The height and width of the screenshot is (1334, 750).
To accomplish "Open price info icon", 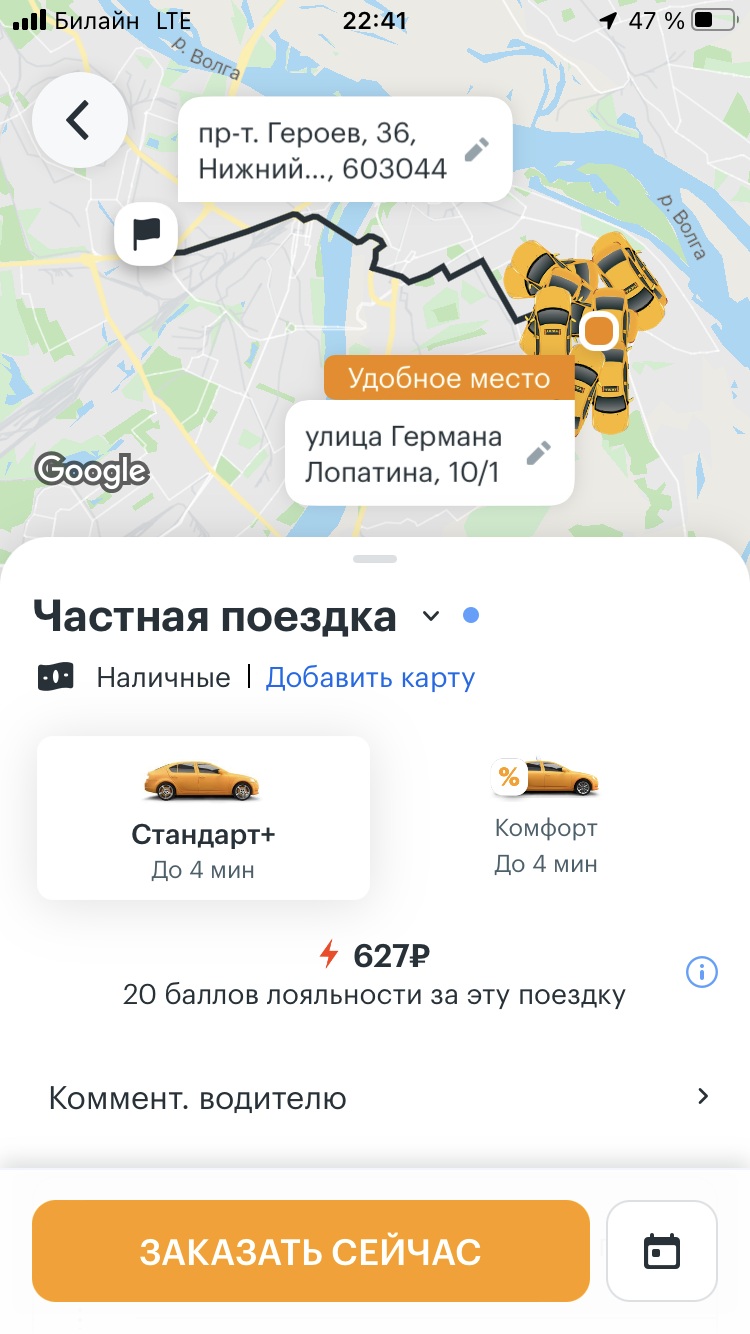I will coord(701,971).
